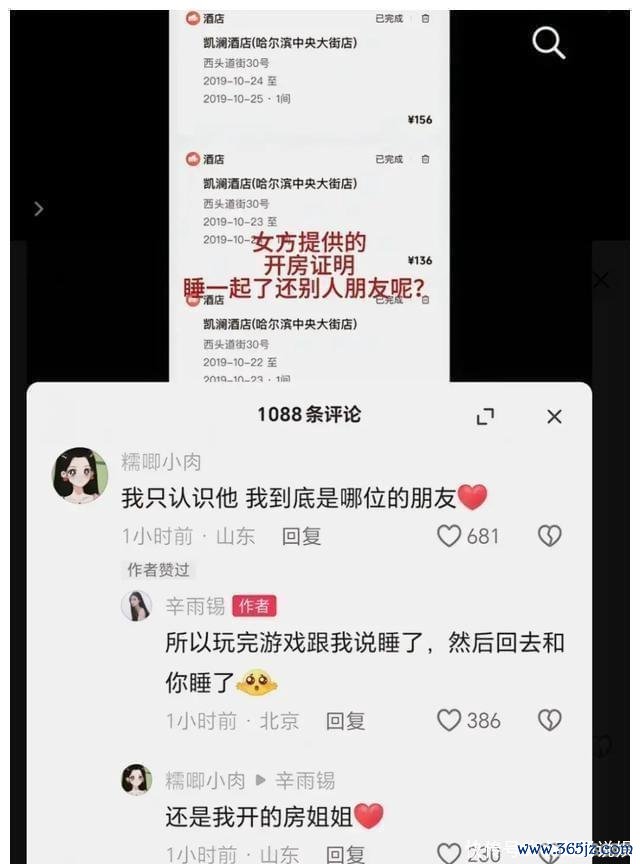Open 辛雨锡 username on author reply
Screen dimensions: 640x864
(x=194, y=606)
